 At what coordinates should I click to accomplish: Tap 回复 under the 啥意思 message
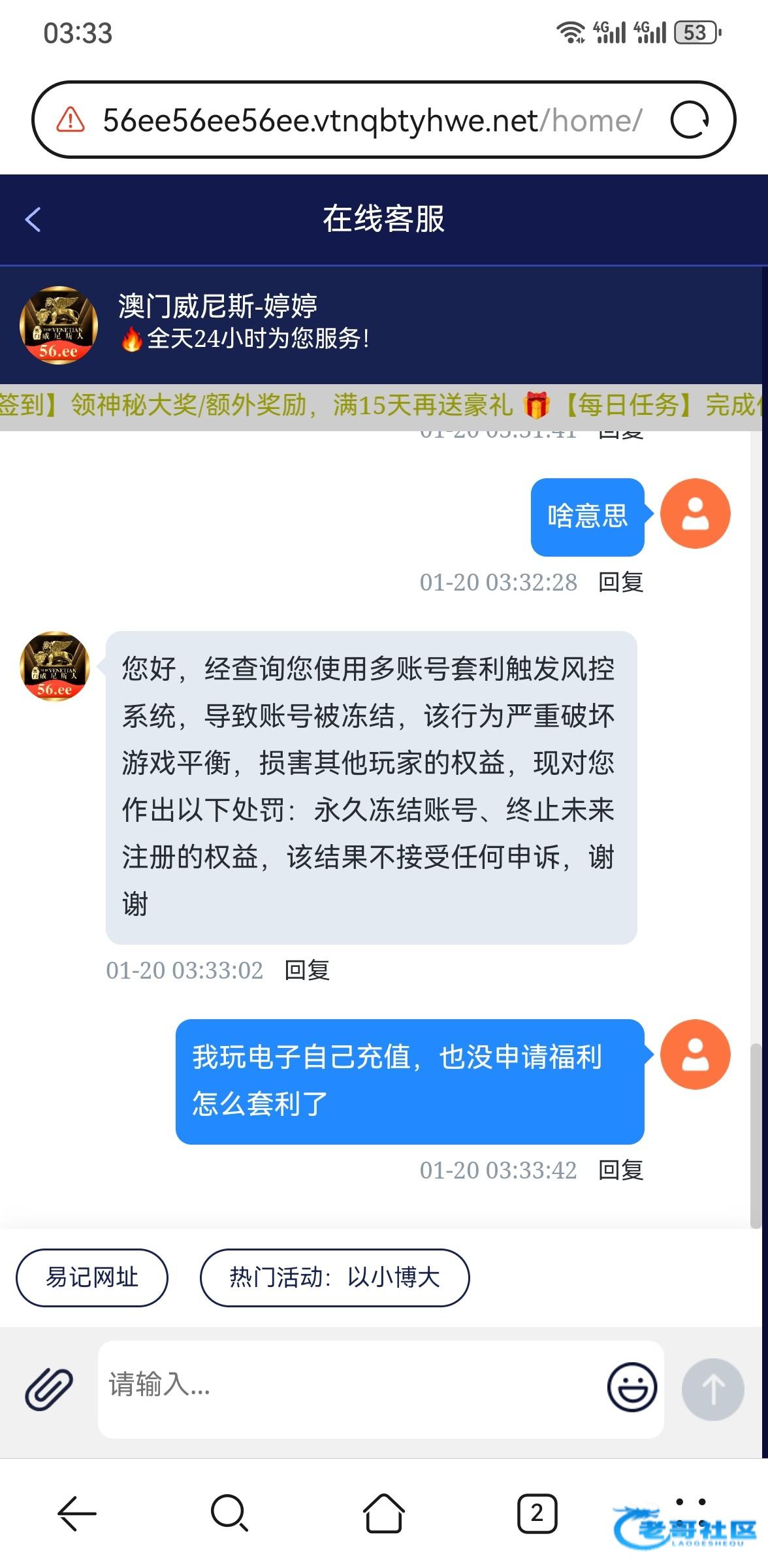pos(620,581)
